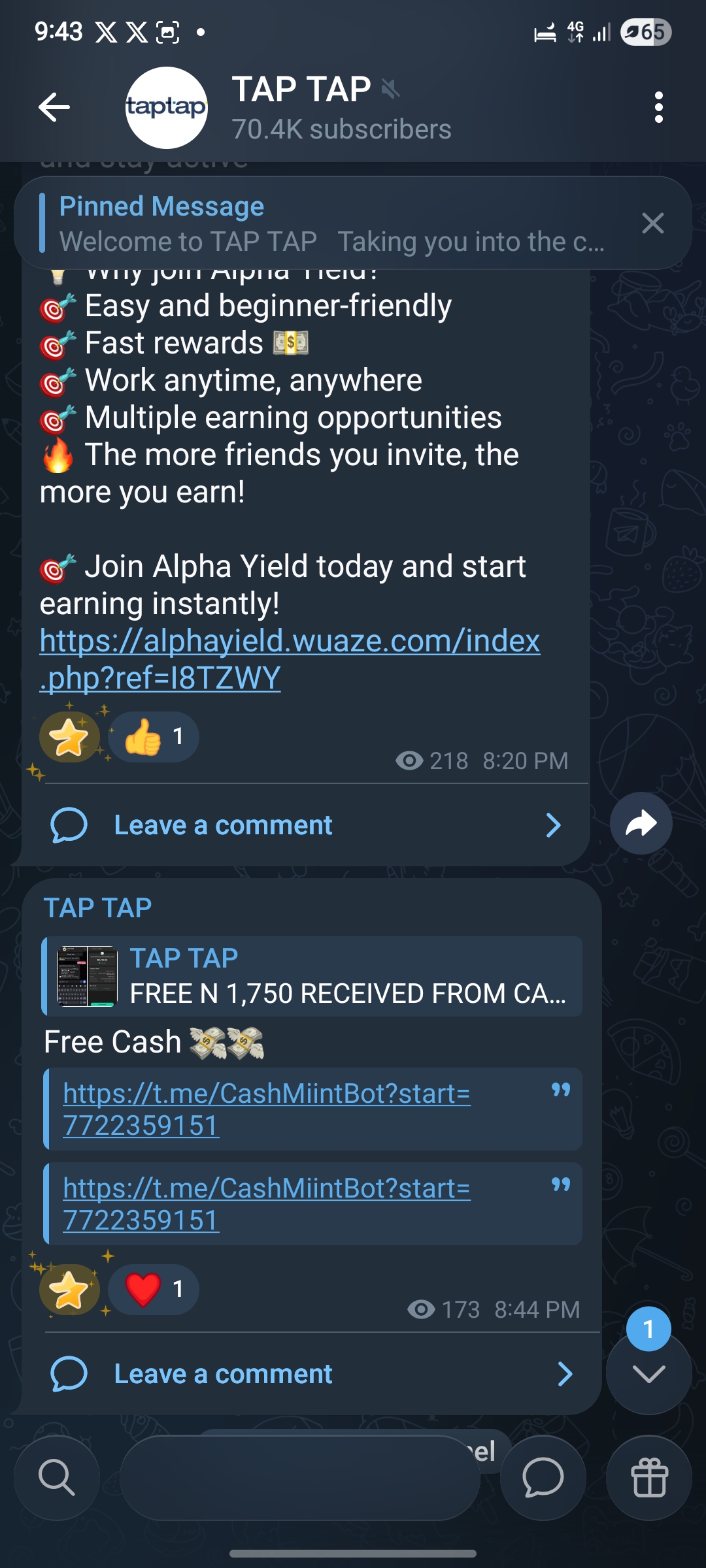706x1568 pixels.
Task: Open the gift button
Action: tap(648, 1478)
